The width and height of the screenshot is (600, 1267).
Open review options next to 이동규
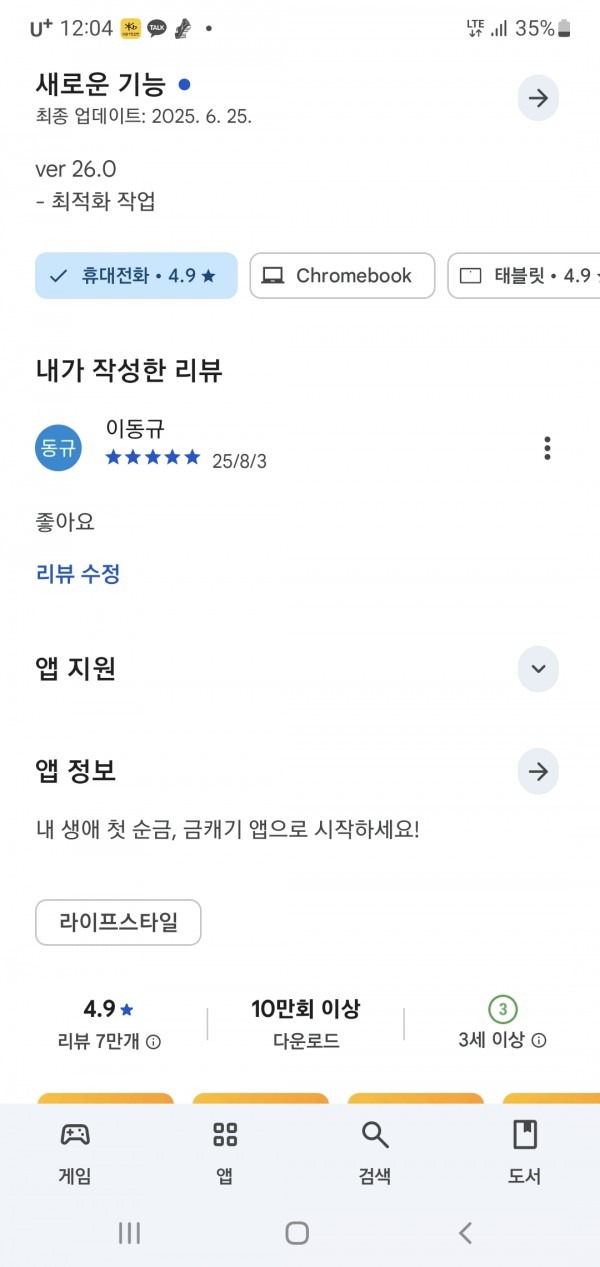pyautogui.click(x=547, y=448)
